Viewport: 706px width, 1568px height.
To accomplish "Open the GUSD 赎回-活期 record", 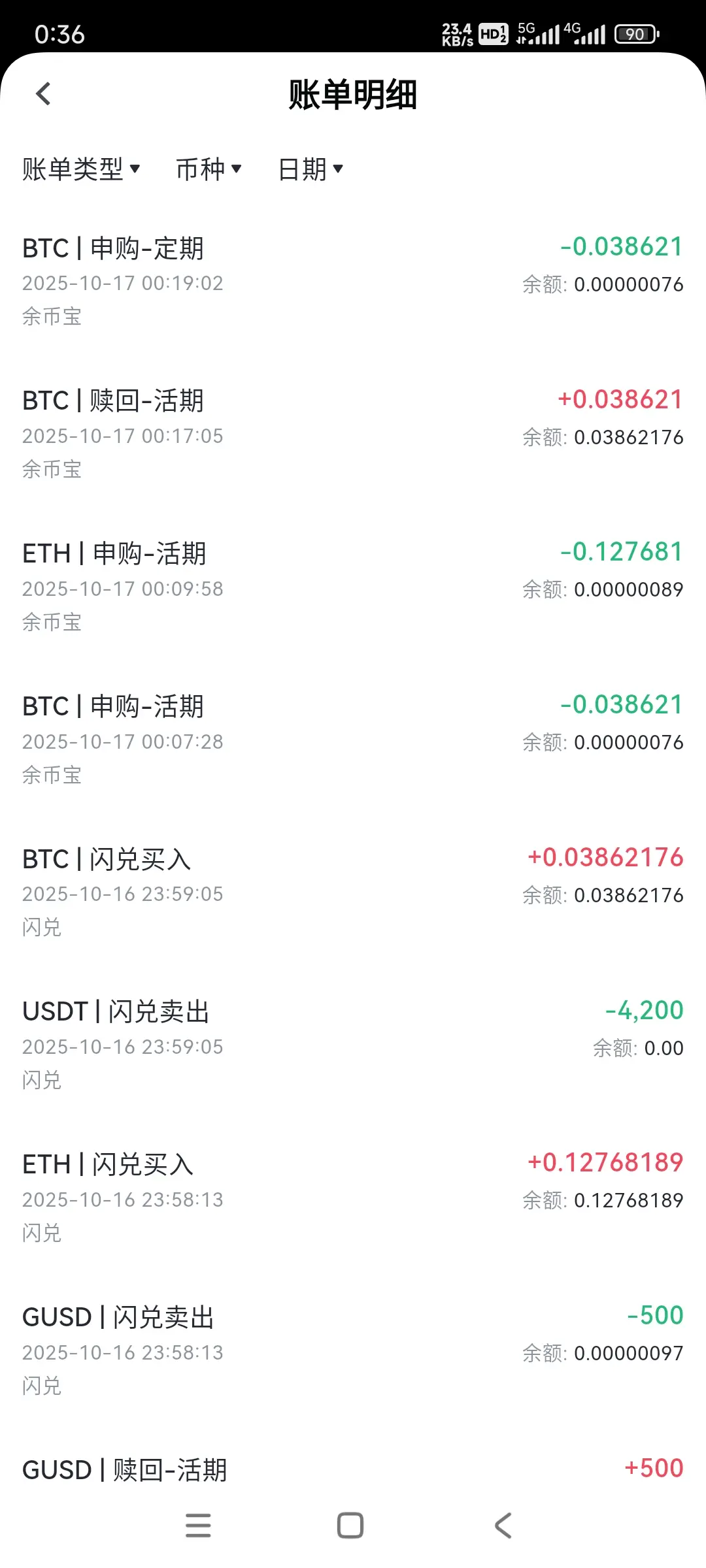I will (x=353, y=1471).
